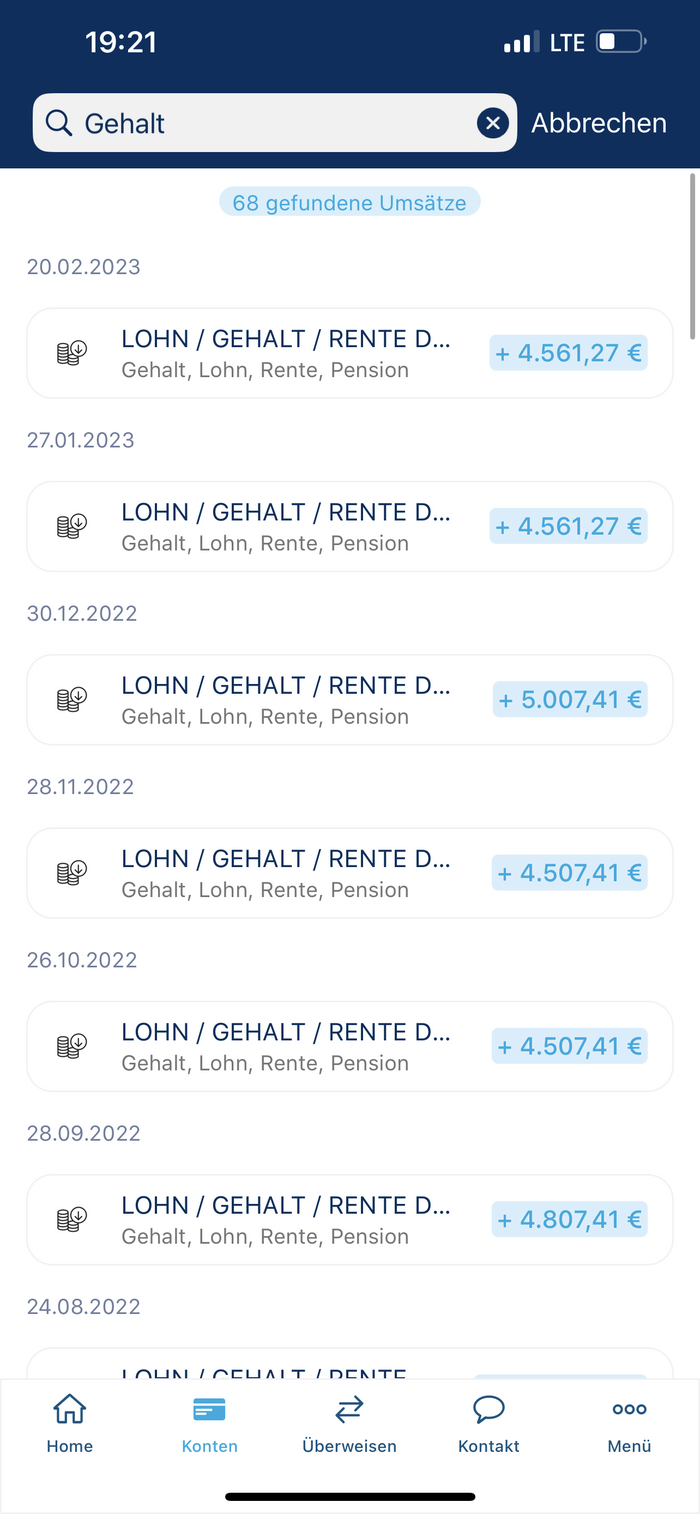View the 4.807,41 € transaction from 28.09.2022
700x1514 pixels.
[x=349, y=1218]
